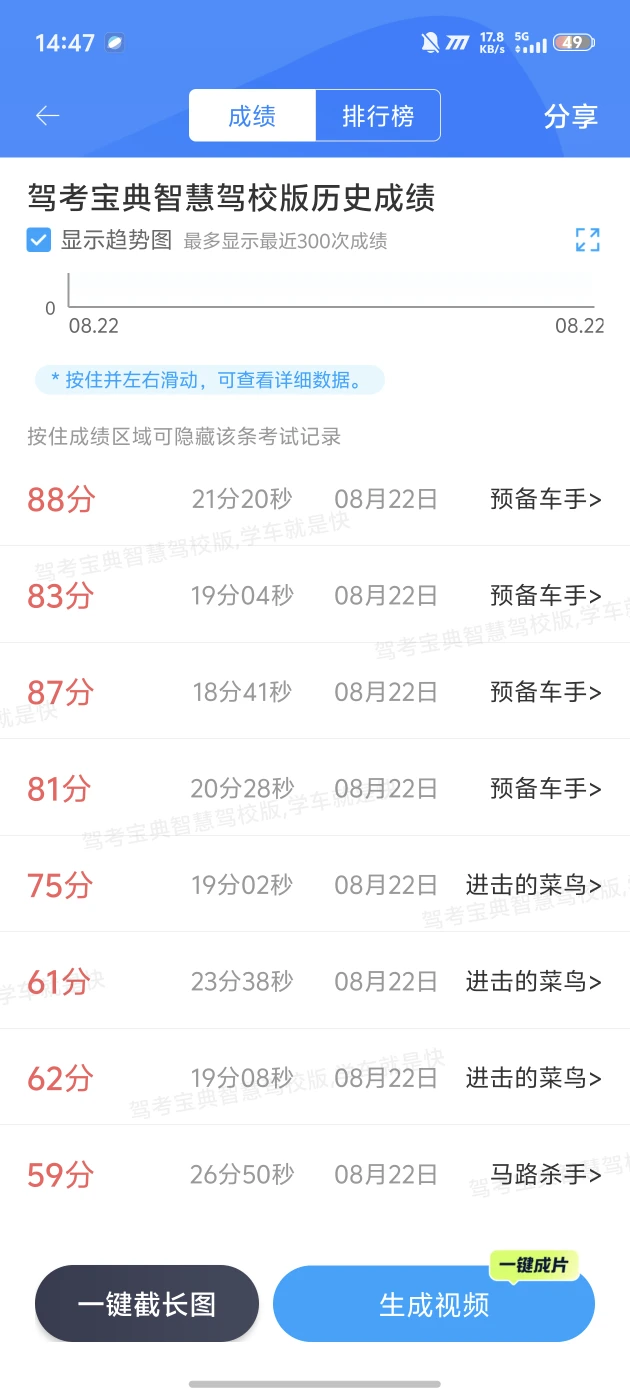Go back using the arrow icon

(x=48, y=116)
